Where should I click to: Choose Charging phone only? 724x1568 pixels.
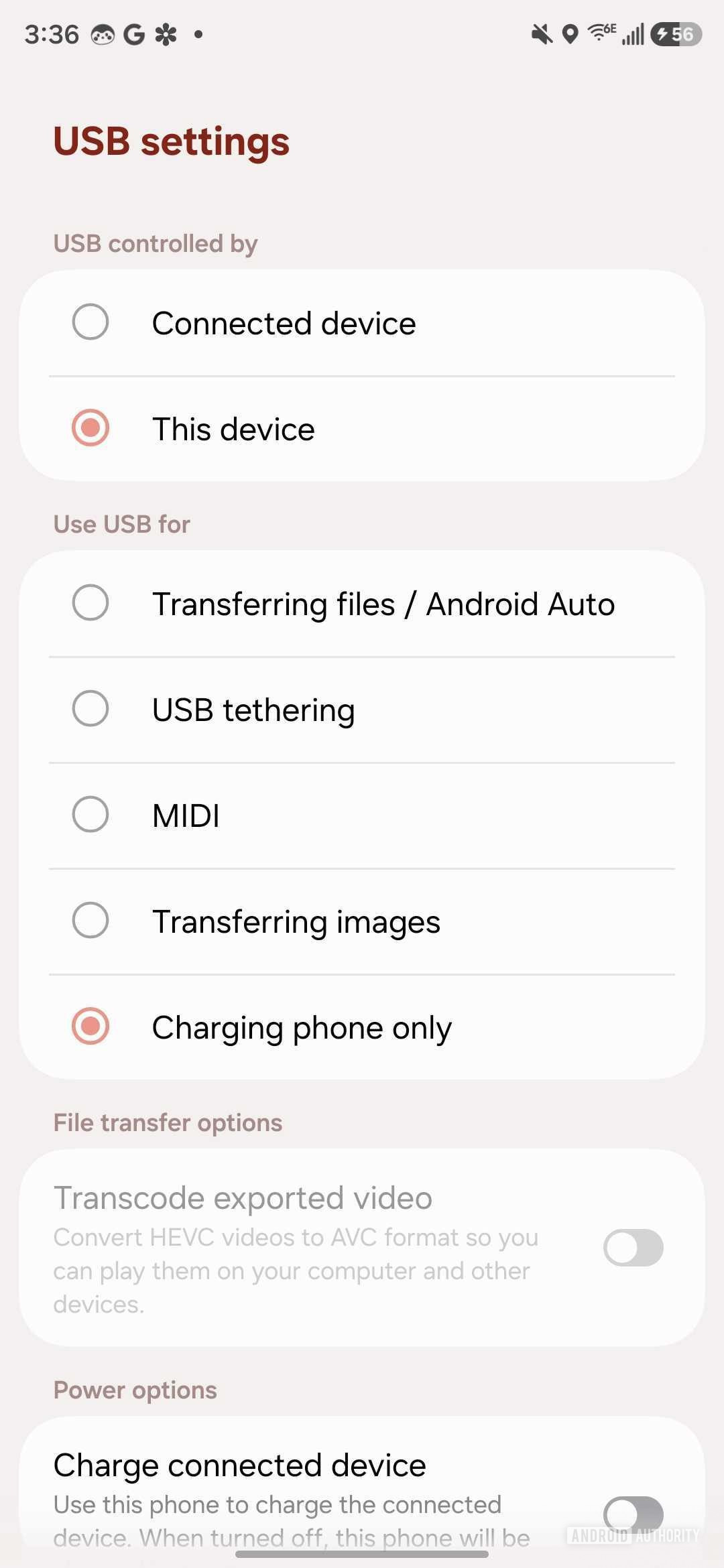pos(90,1027)
